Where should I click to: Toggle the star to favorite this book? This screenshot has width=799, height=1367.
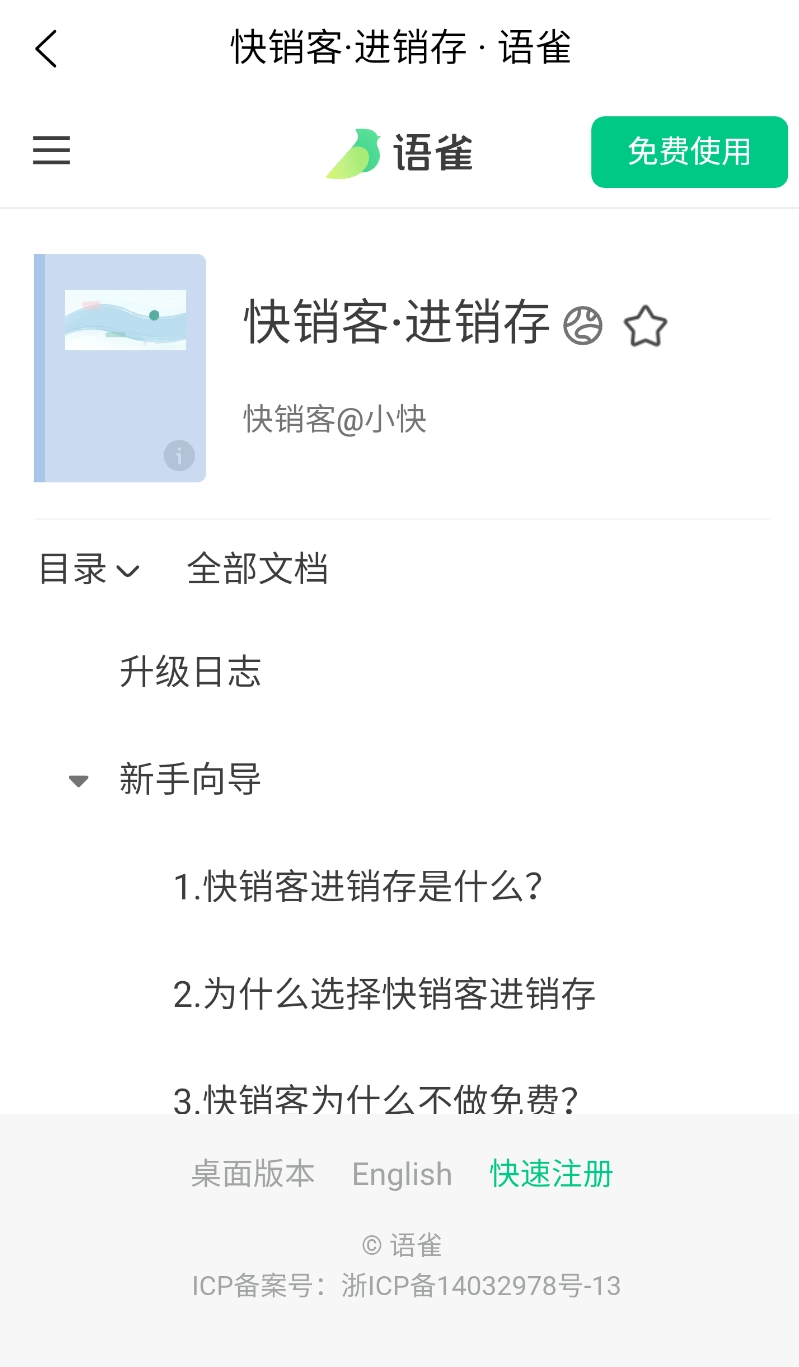645,326
